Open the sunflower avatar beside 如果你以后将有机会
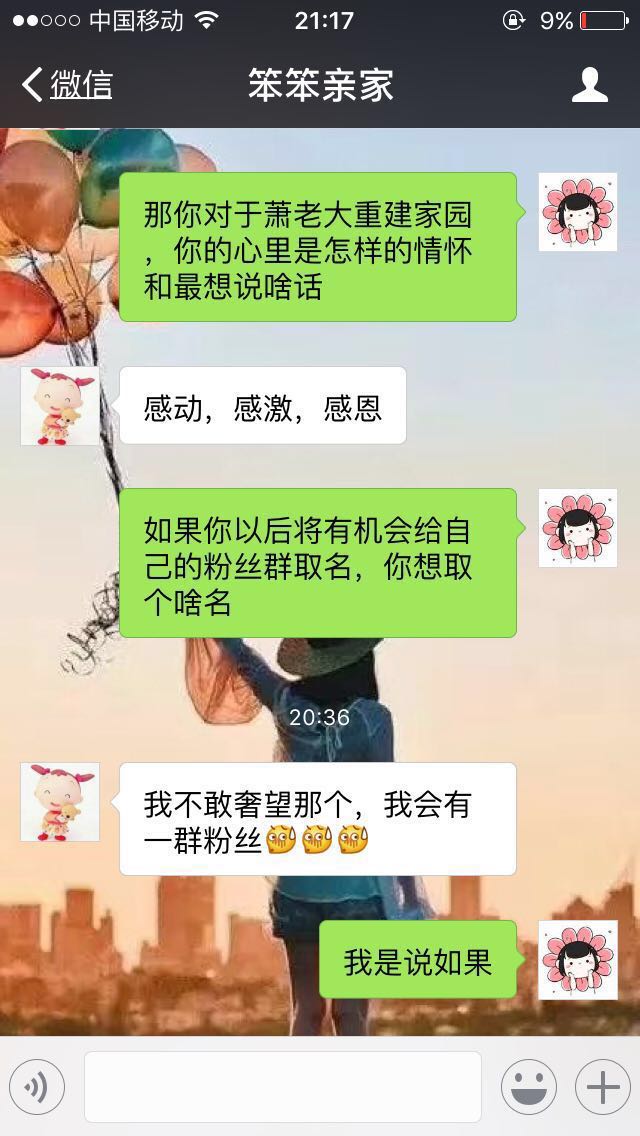The image size is (640, 1136). (578, 528)
